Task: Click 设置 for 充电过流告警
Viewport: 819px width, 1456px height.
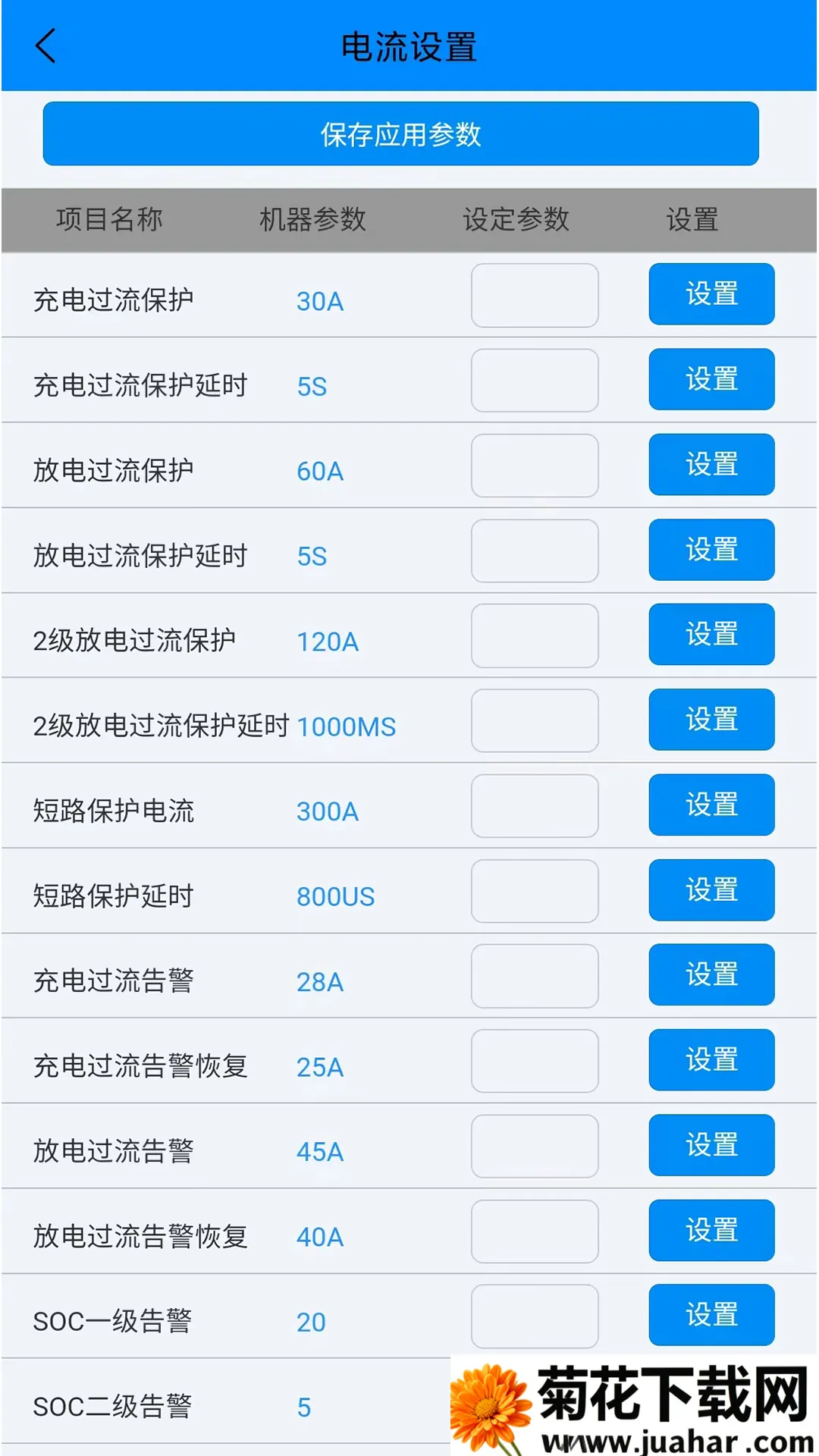Action: pos(711,975)
